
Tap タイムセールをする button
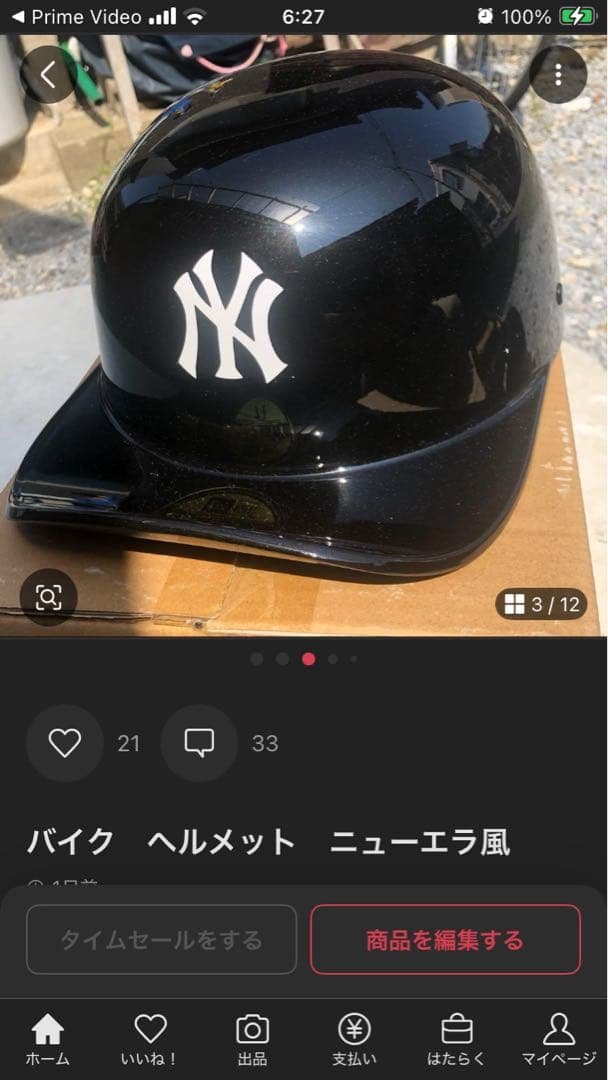(161, 940)
